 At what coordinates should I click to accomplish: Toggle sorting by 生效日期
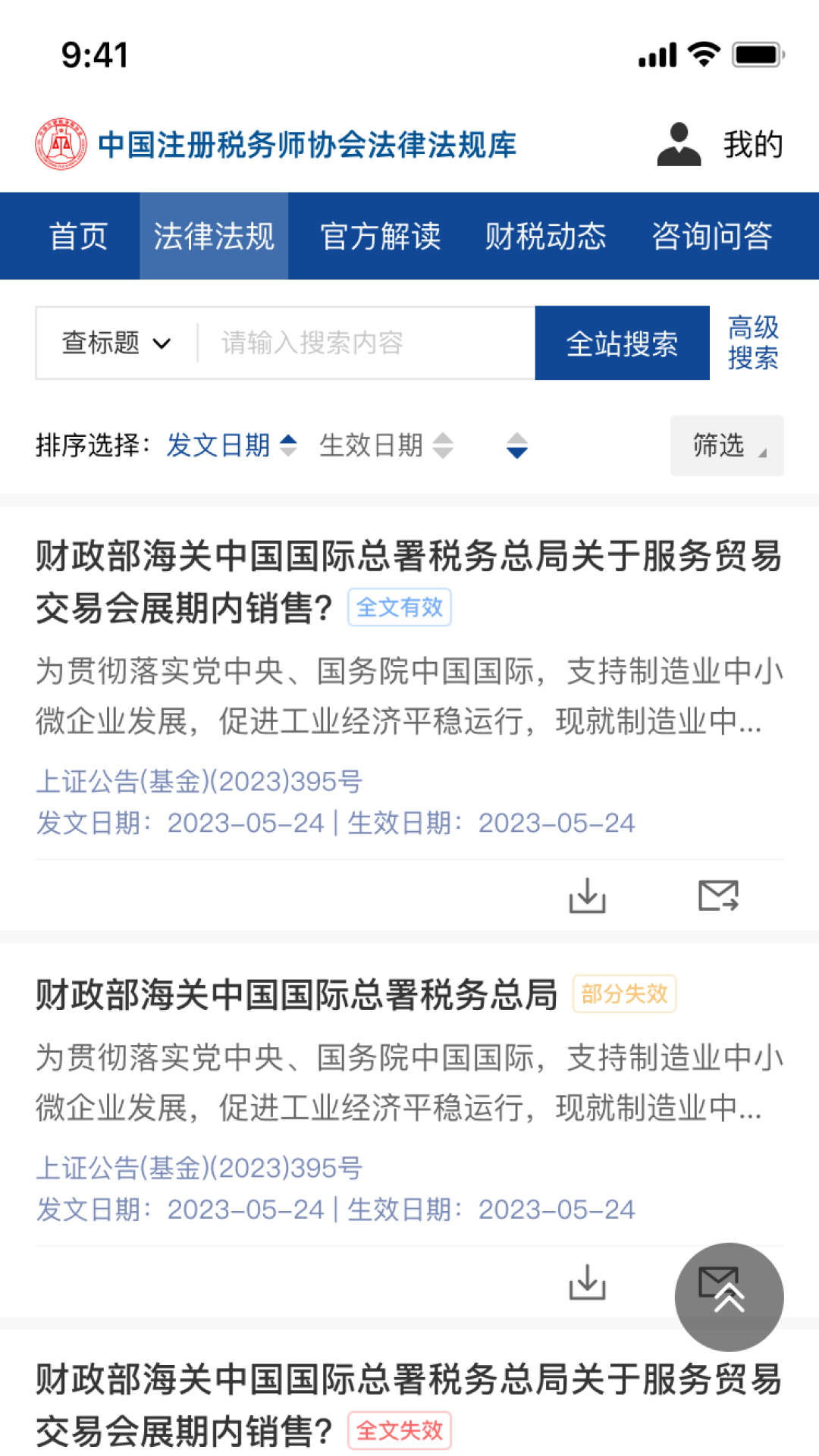click(372, 447)
